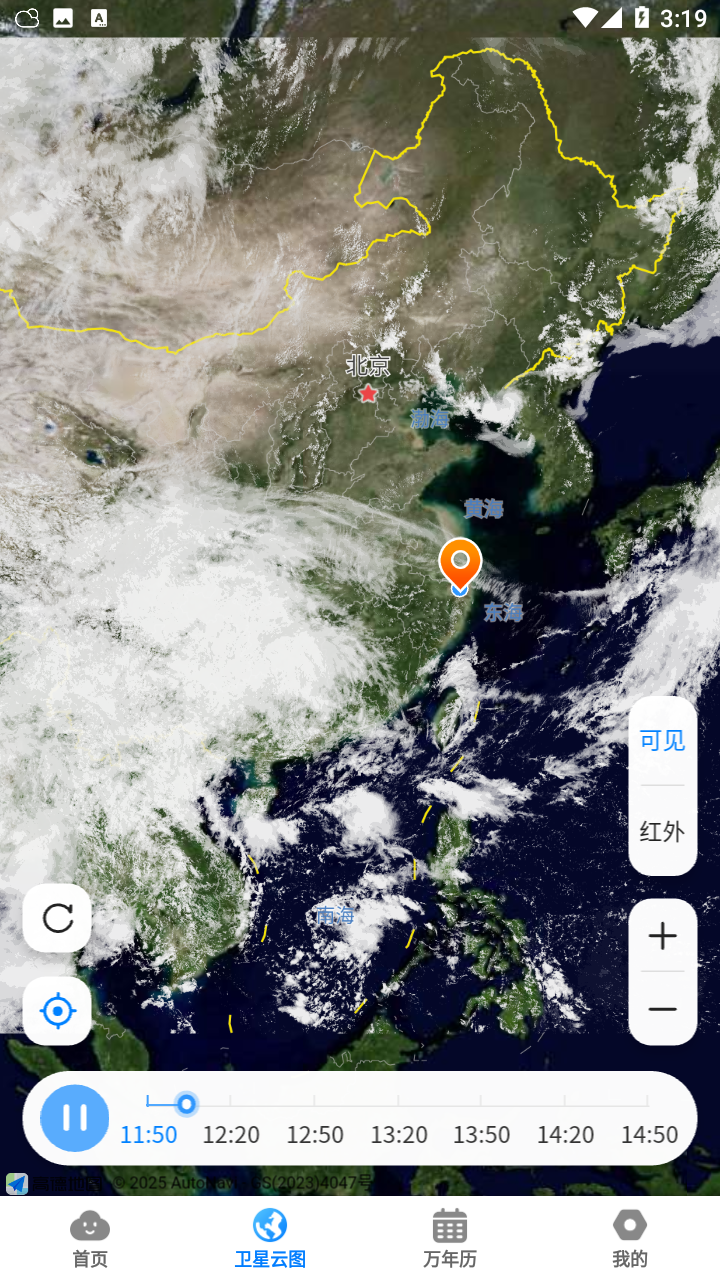Go to the 我的 profile tab

pos(630,1238)
